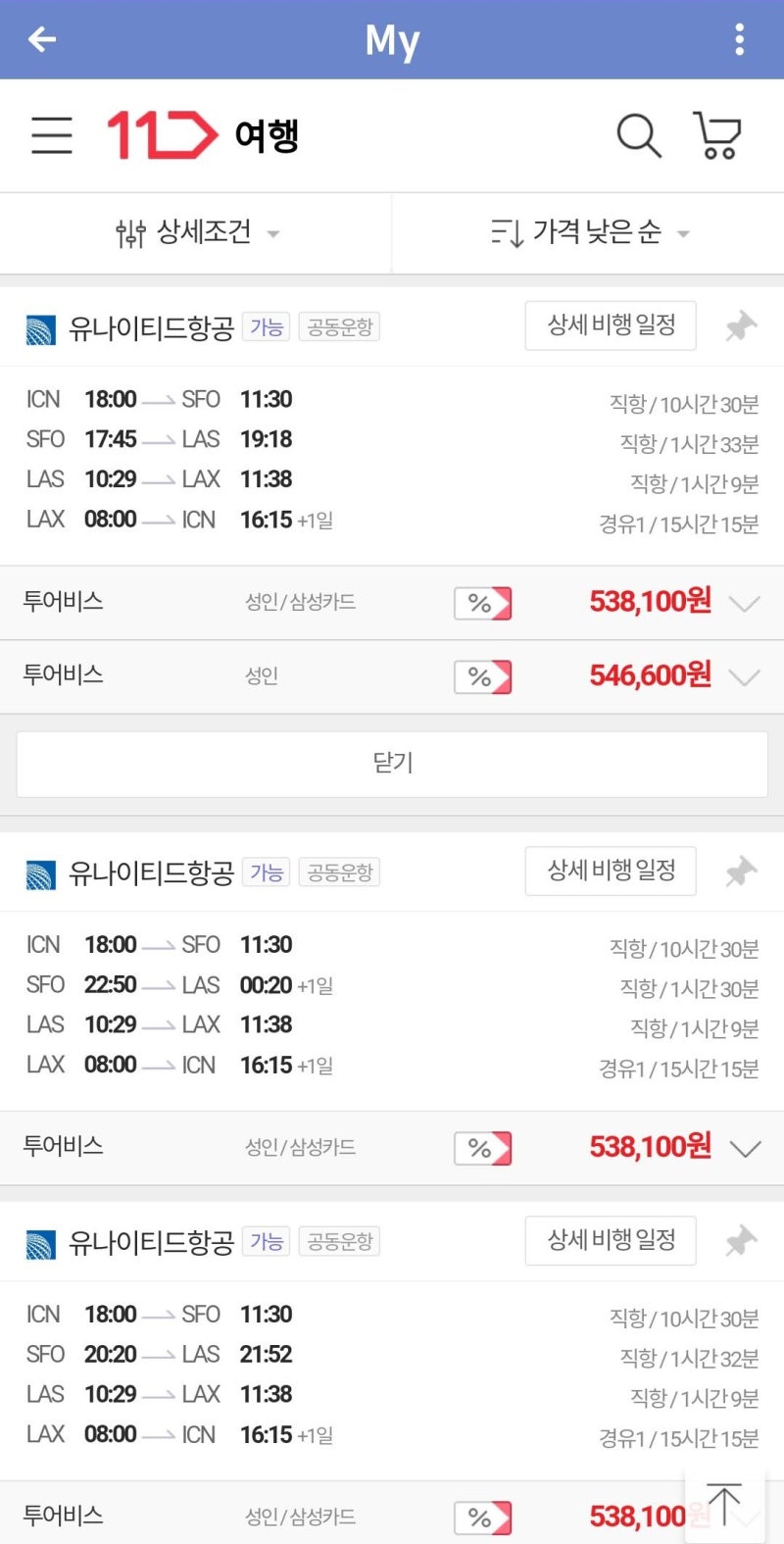Viewport: 784px width, 1544px height.
Task: Pin the second 유나이티드항공 flight result
Action: pyautogui.click(x=742, y=872)
